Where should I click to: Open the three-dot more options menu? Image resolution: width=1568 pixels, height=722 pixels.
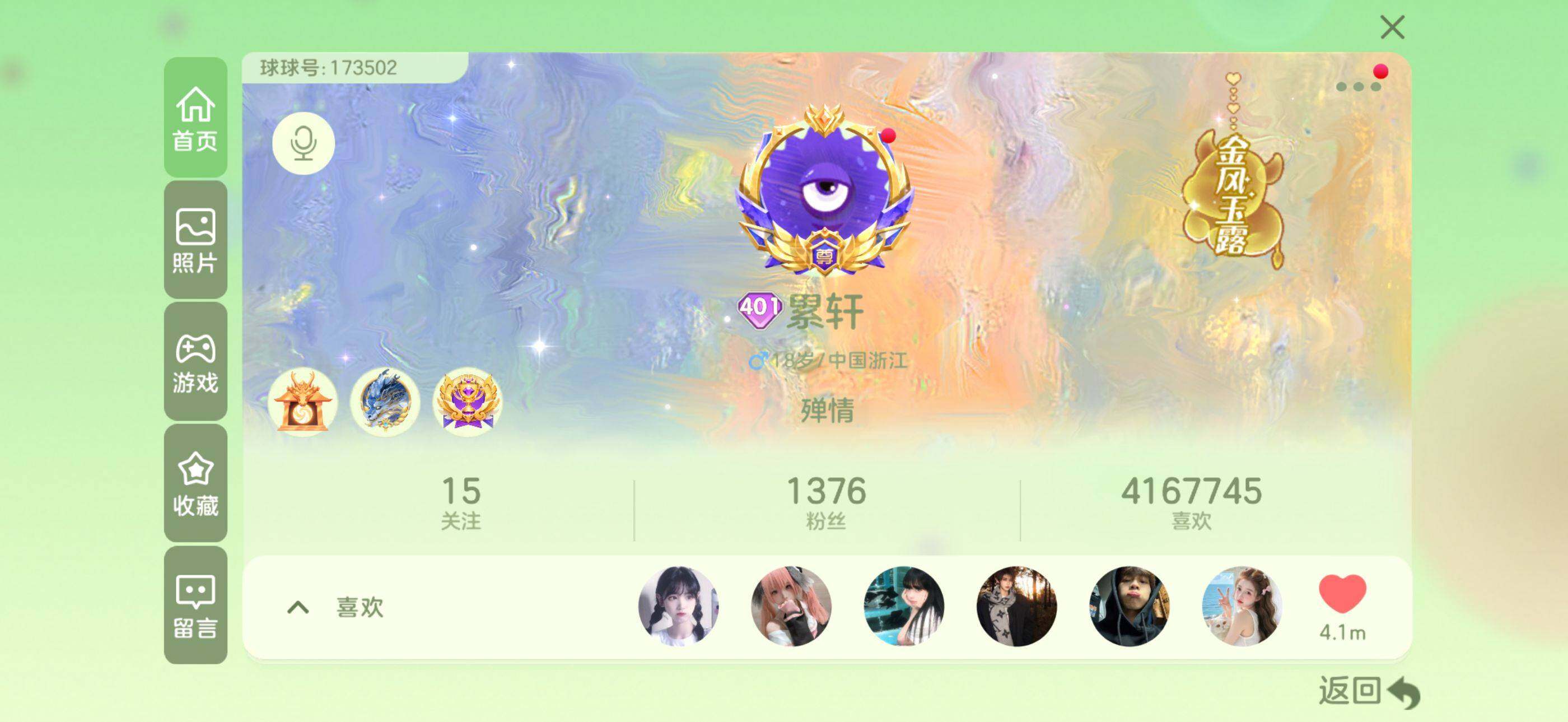pos(1358,87)
